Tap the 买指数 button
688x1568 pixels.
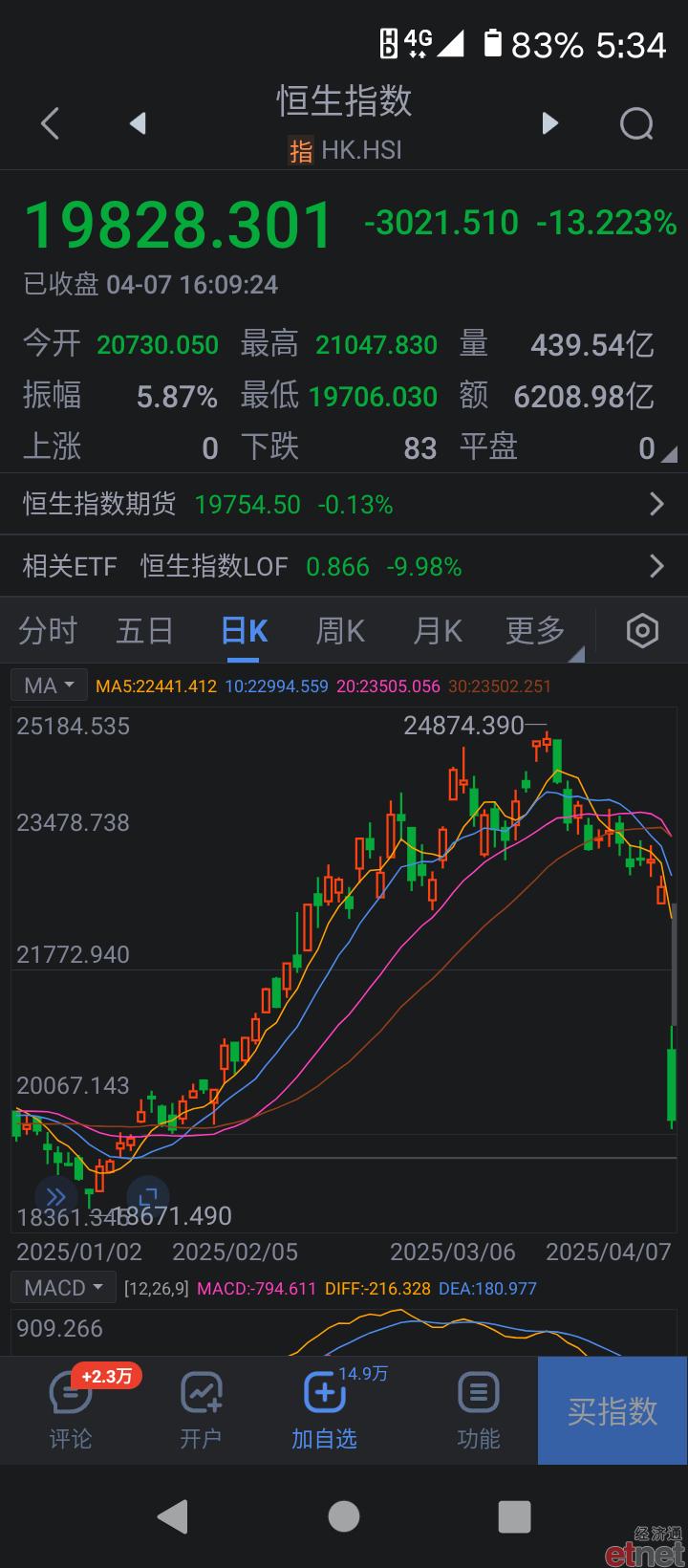[613, 1410]
